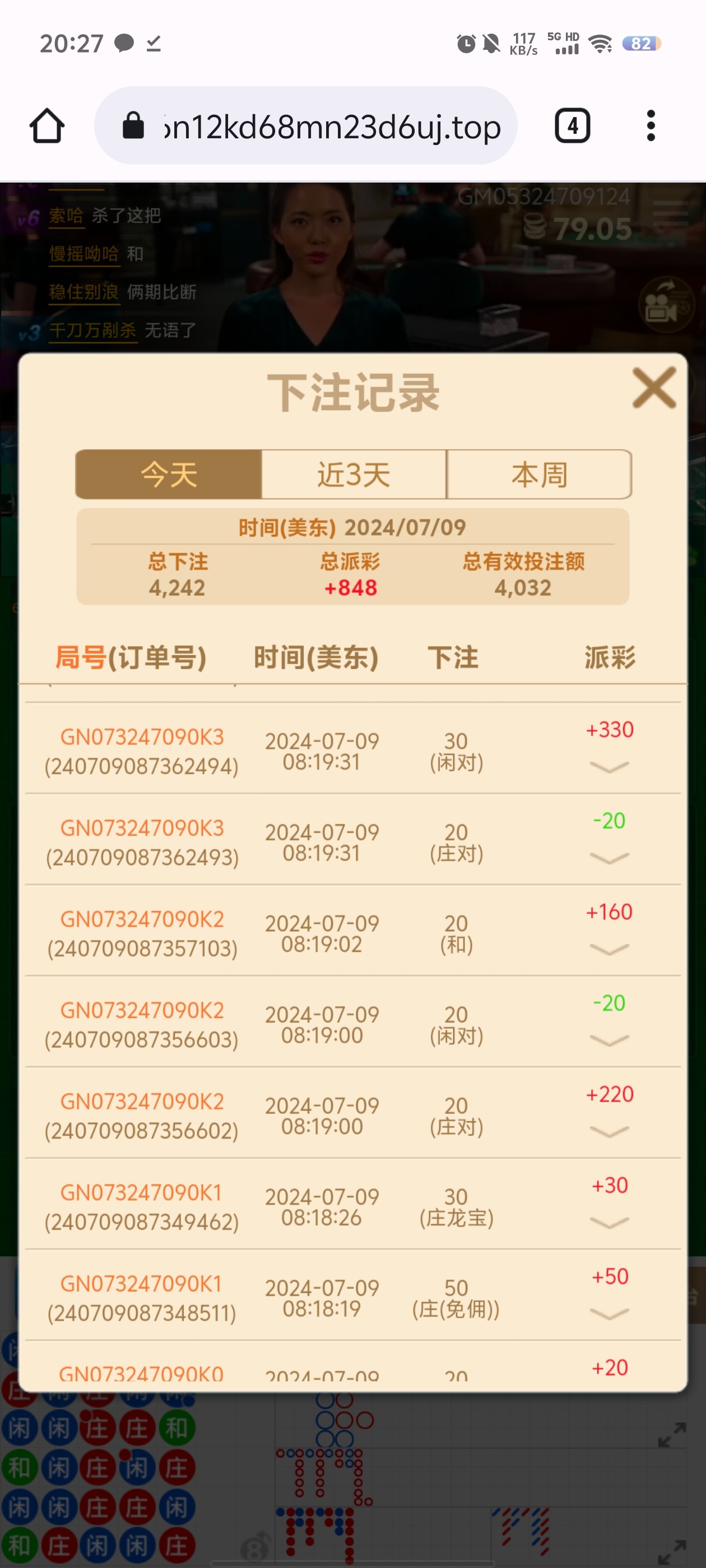
Task: Expand details for order 240709087356603
Action: pos(609,1040)
